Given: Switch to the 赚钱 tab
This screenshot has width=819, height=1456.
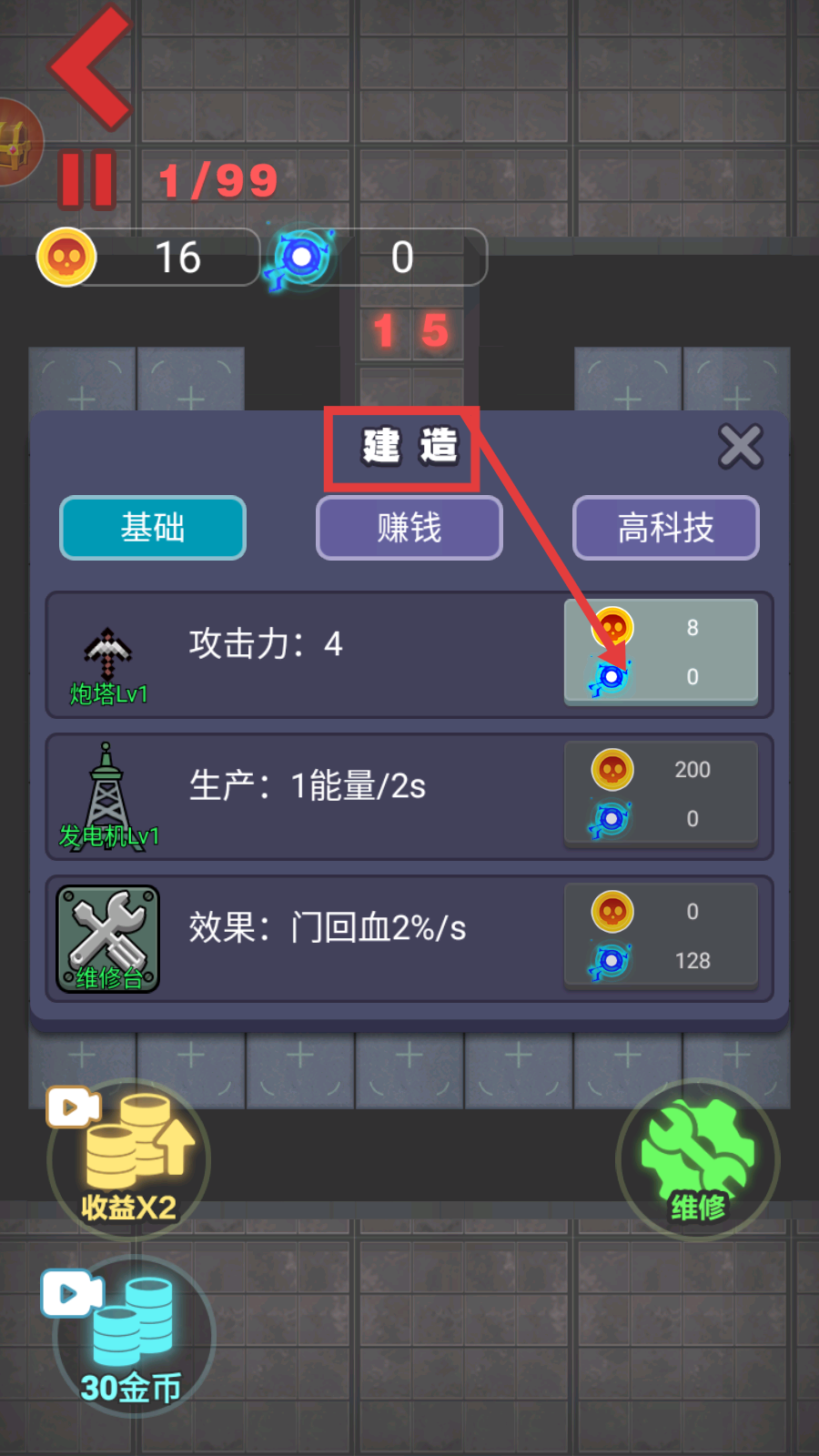Looking at the screenshot, I should [x=409, y=528].
